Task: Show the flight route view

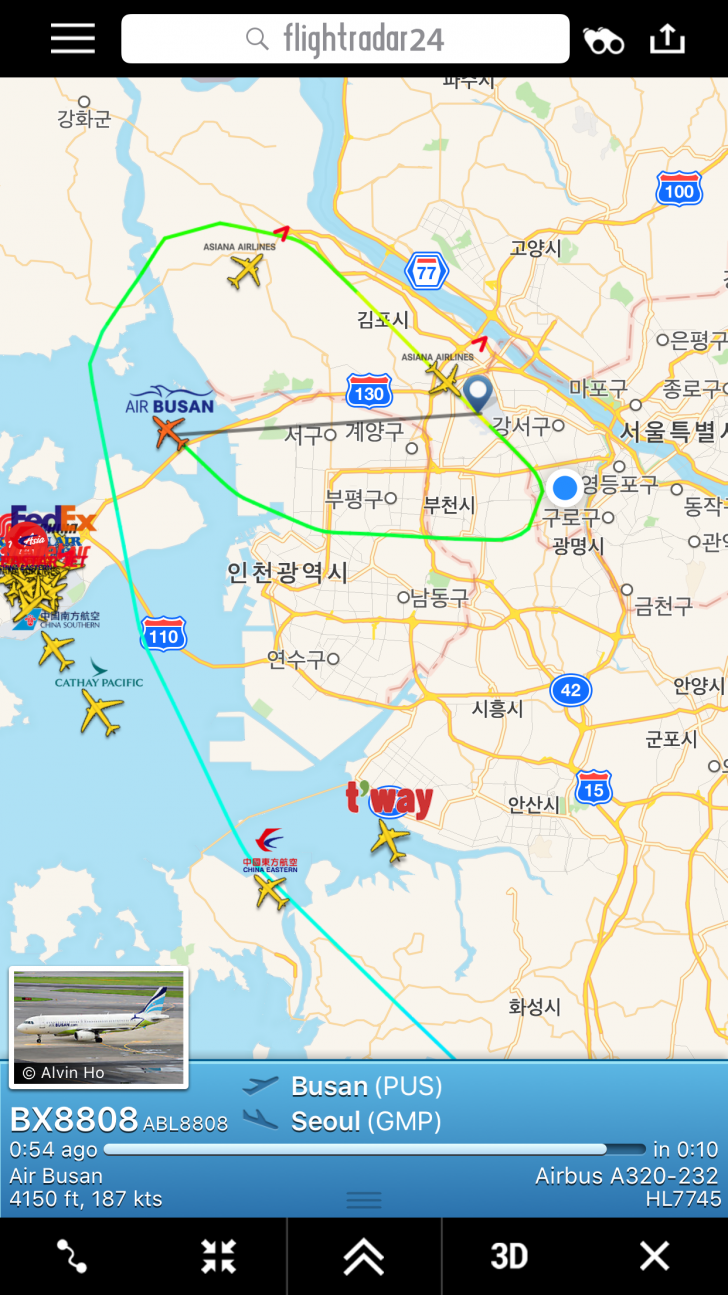Action: pyautogui.click(x=72, y=1256)
